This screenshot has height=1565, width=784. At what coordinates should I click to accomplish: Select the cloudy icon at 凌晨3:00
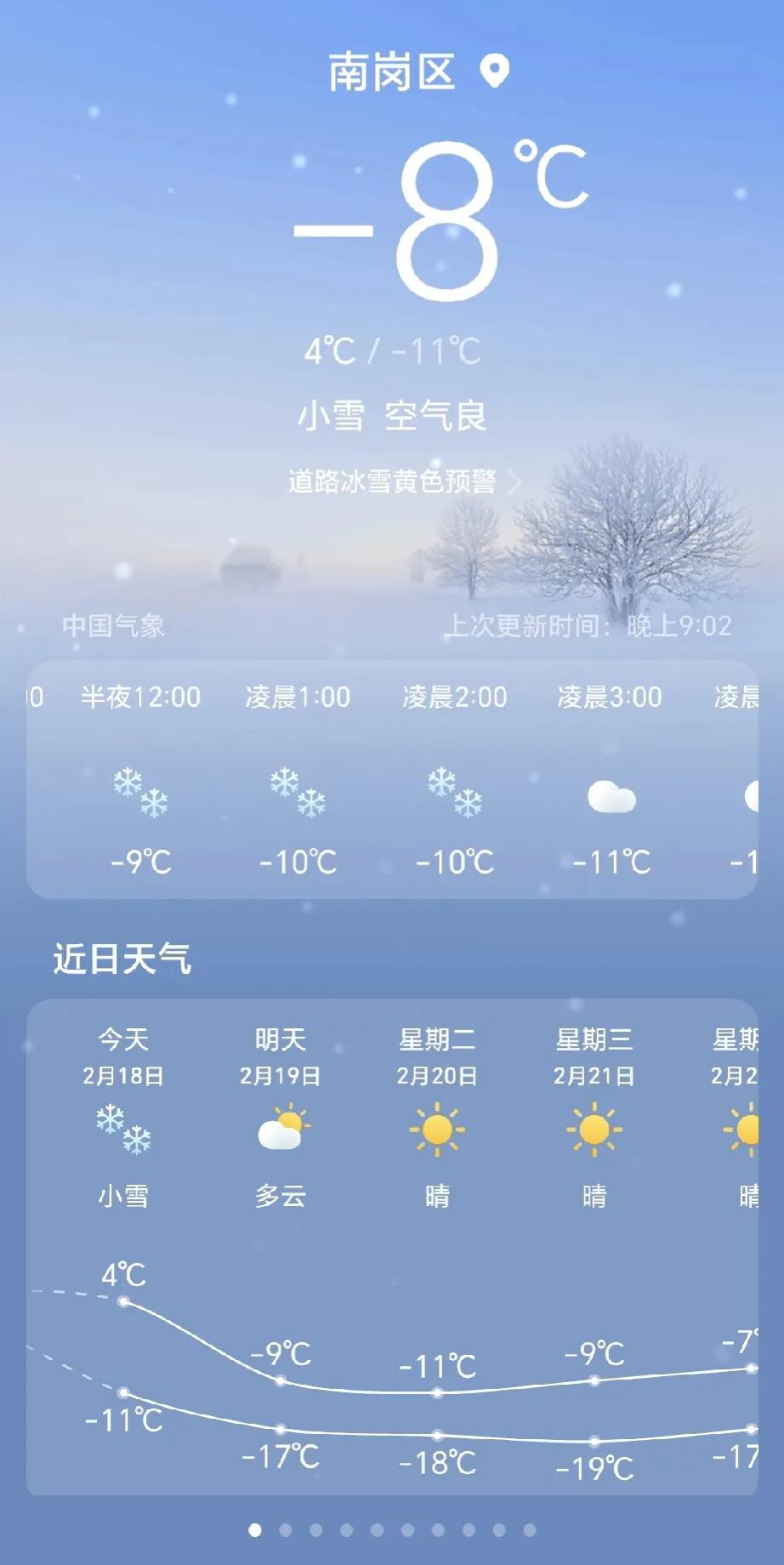click(x=609, y=795)
